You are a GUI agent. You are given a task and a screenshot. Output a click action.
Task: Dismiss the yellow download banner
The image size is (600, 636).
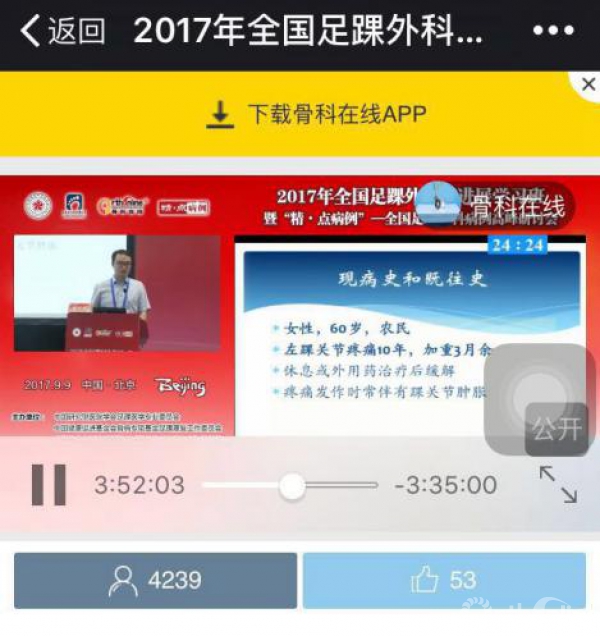coord(588,85)
